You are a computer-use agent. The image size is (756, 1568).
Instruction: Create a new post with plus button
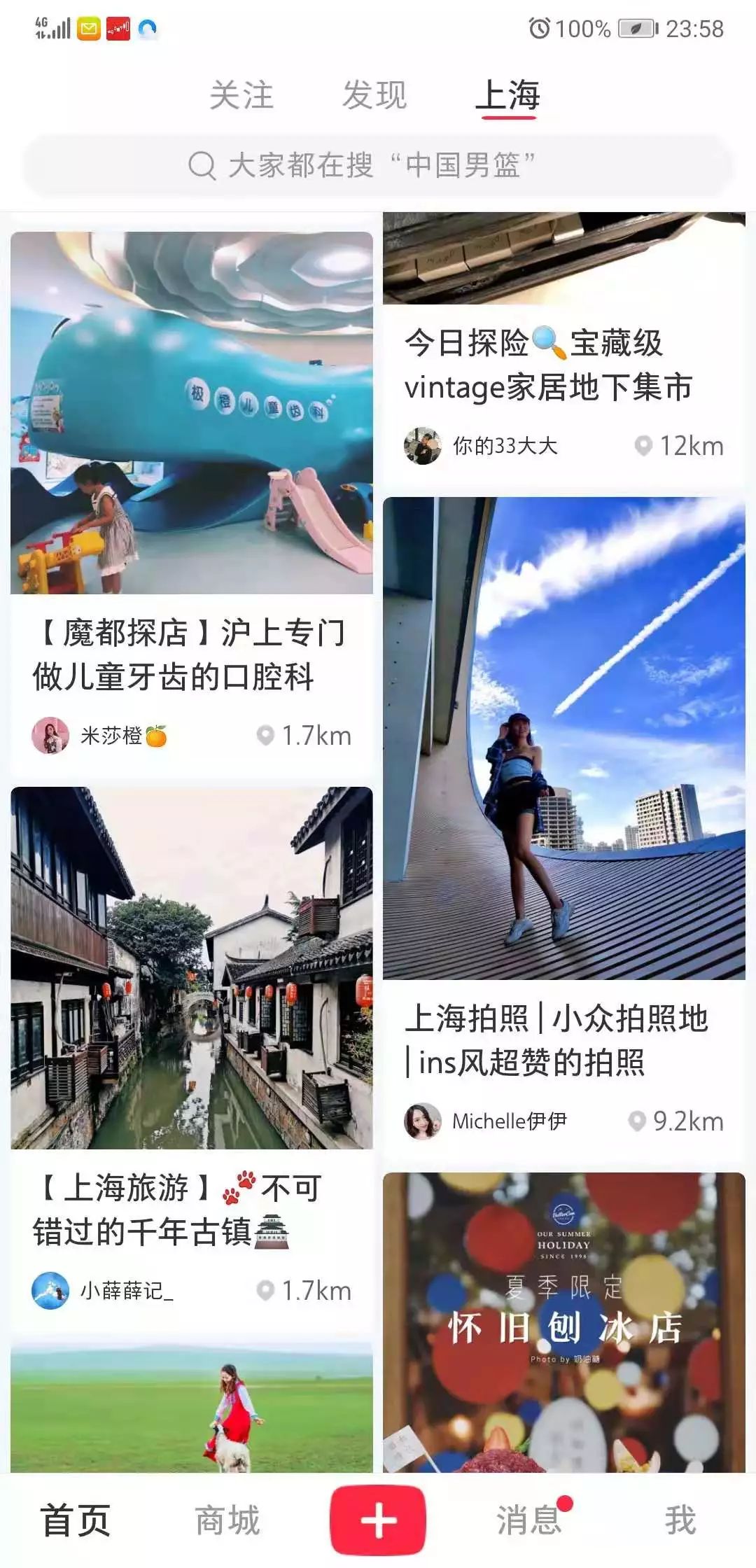coord(378,1520)
